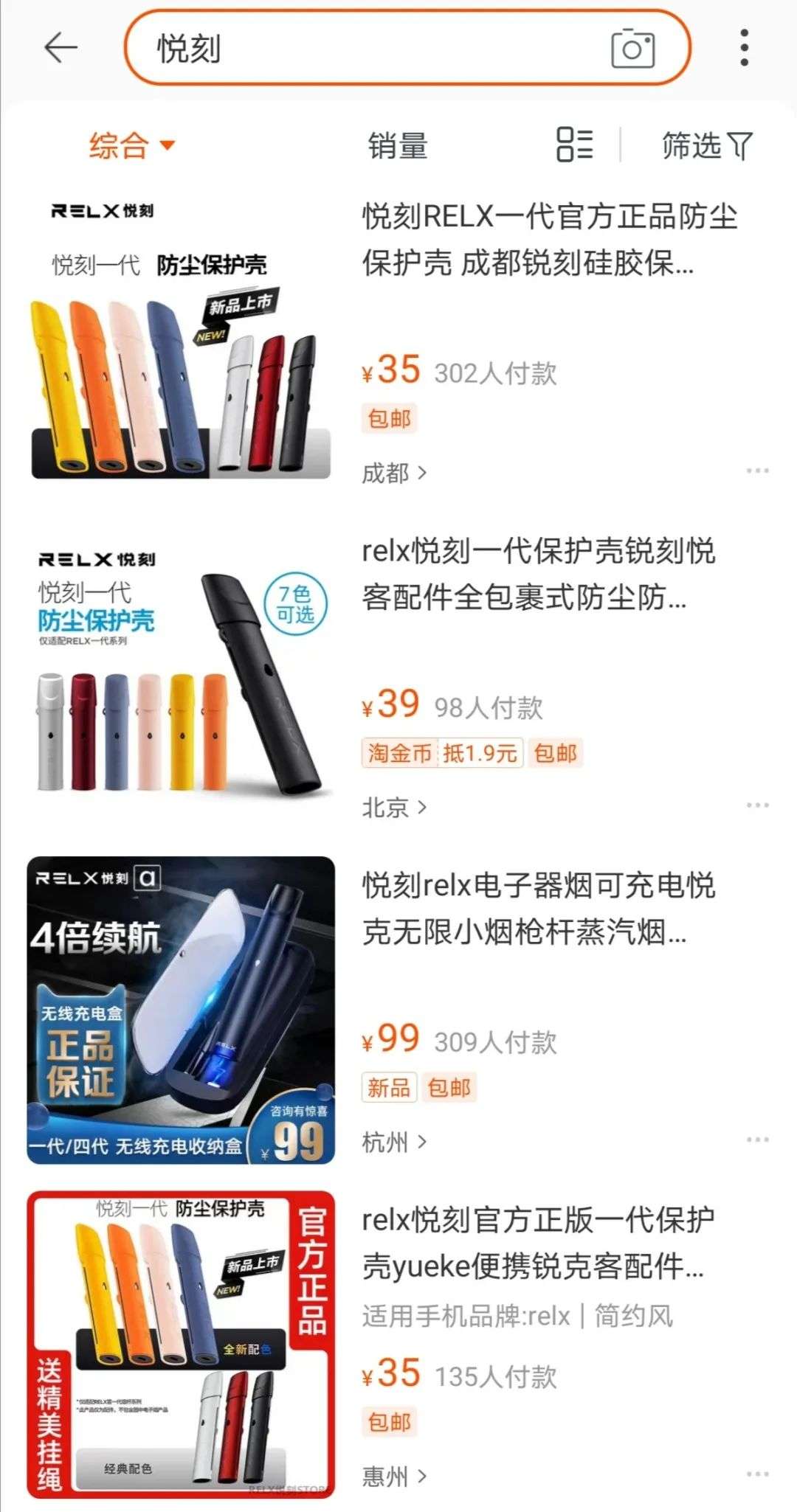Sort results by 销量
Viewport: 797px width, 1512px height.
coord(398,145)
